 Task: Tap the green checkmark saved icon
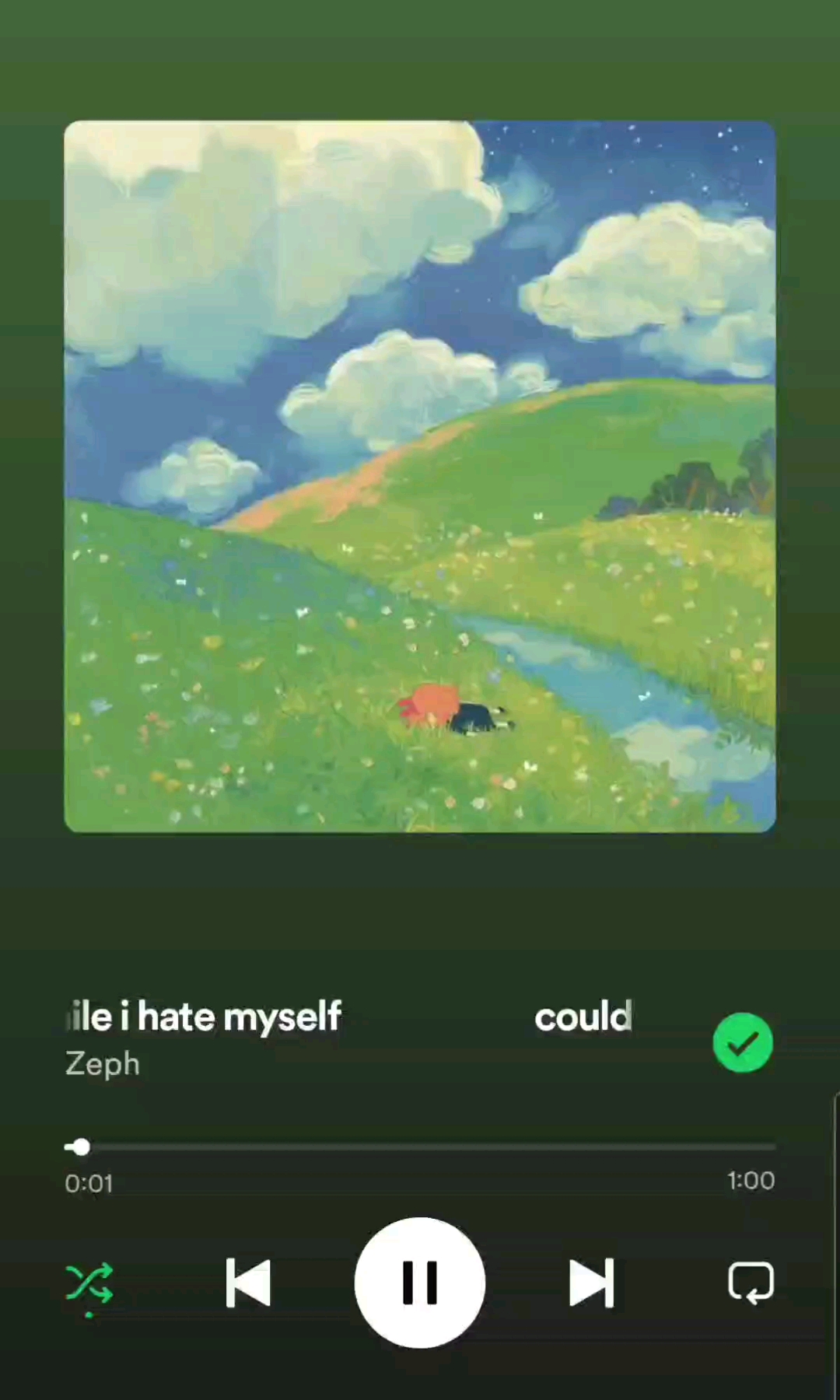743,1043
